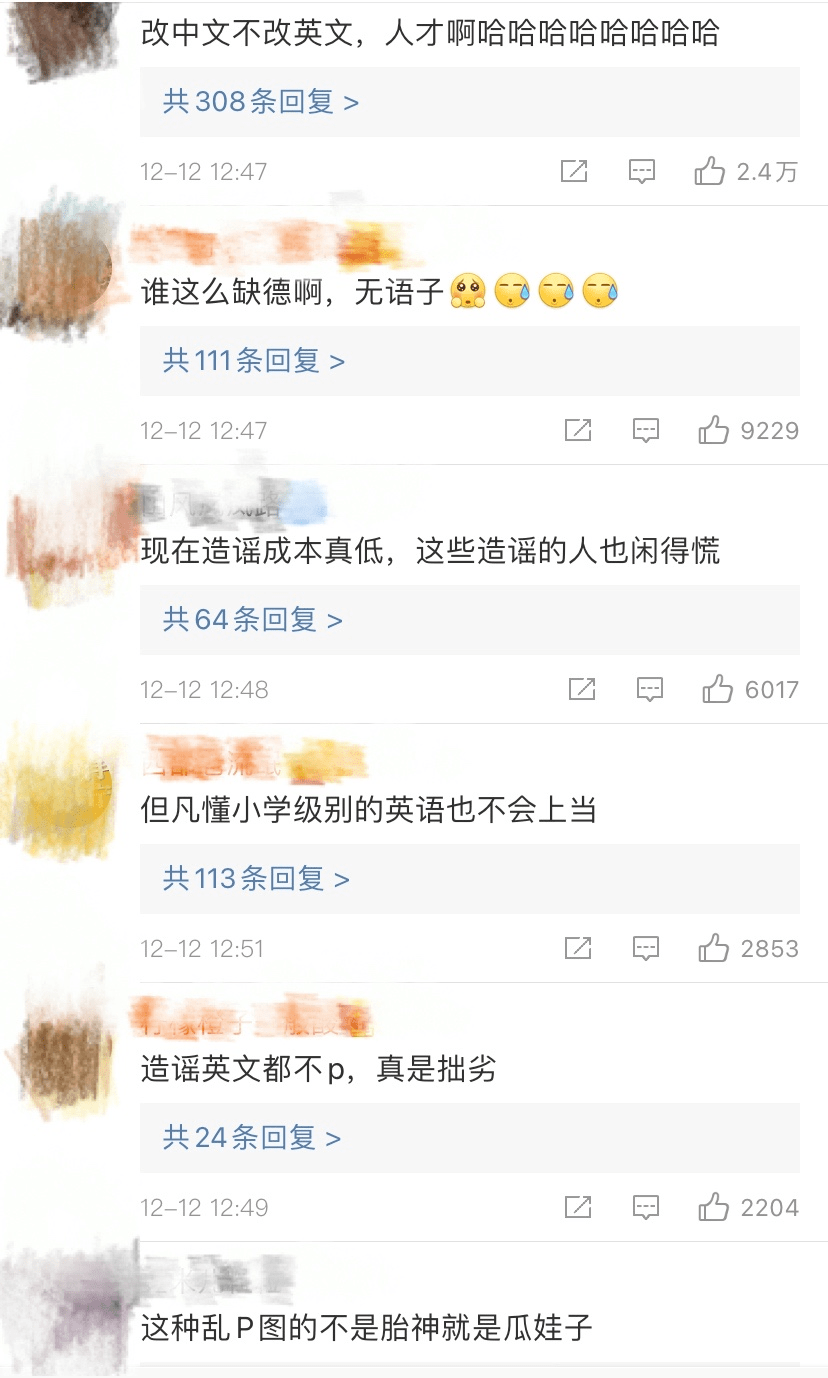Expand the 共308条回复 replies
828x1378 pixels.
click(261, 102)
